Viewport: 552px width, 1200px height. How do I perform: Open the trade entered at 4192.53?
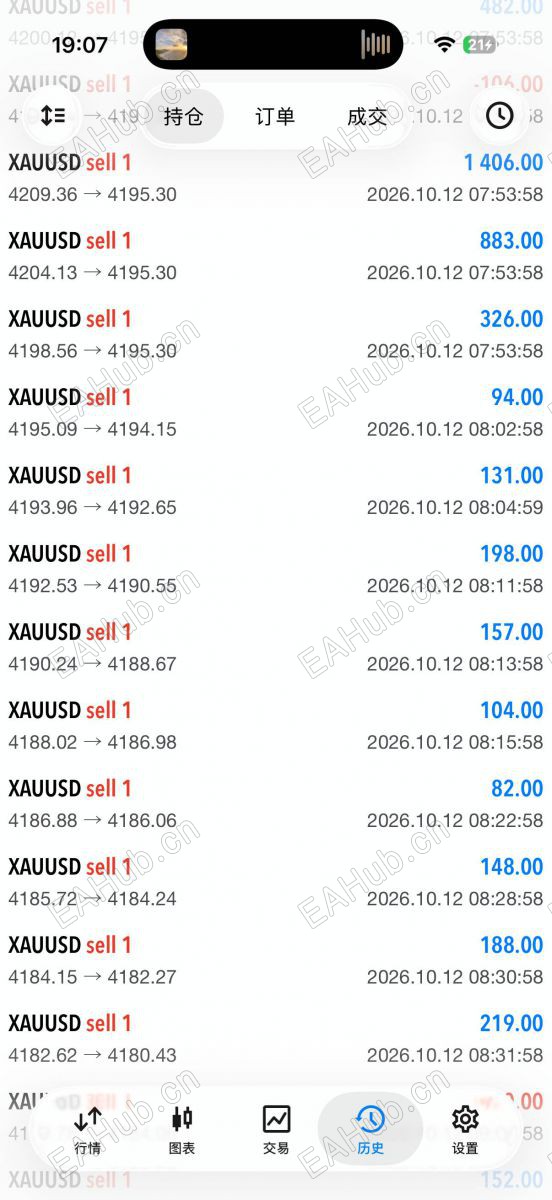click(276, 569)
